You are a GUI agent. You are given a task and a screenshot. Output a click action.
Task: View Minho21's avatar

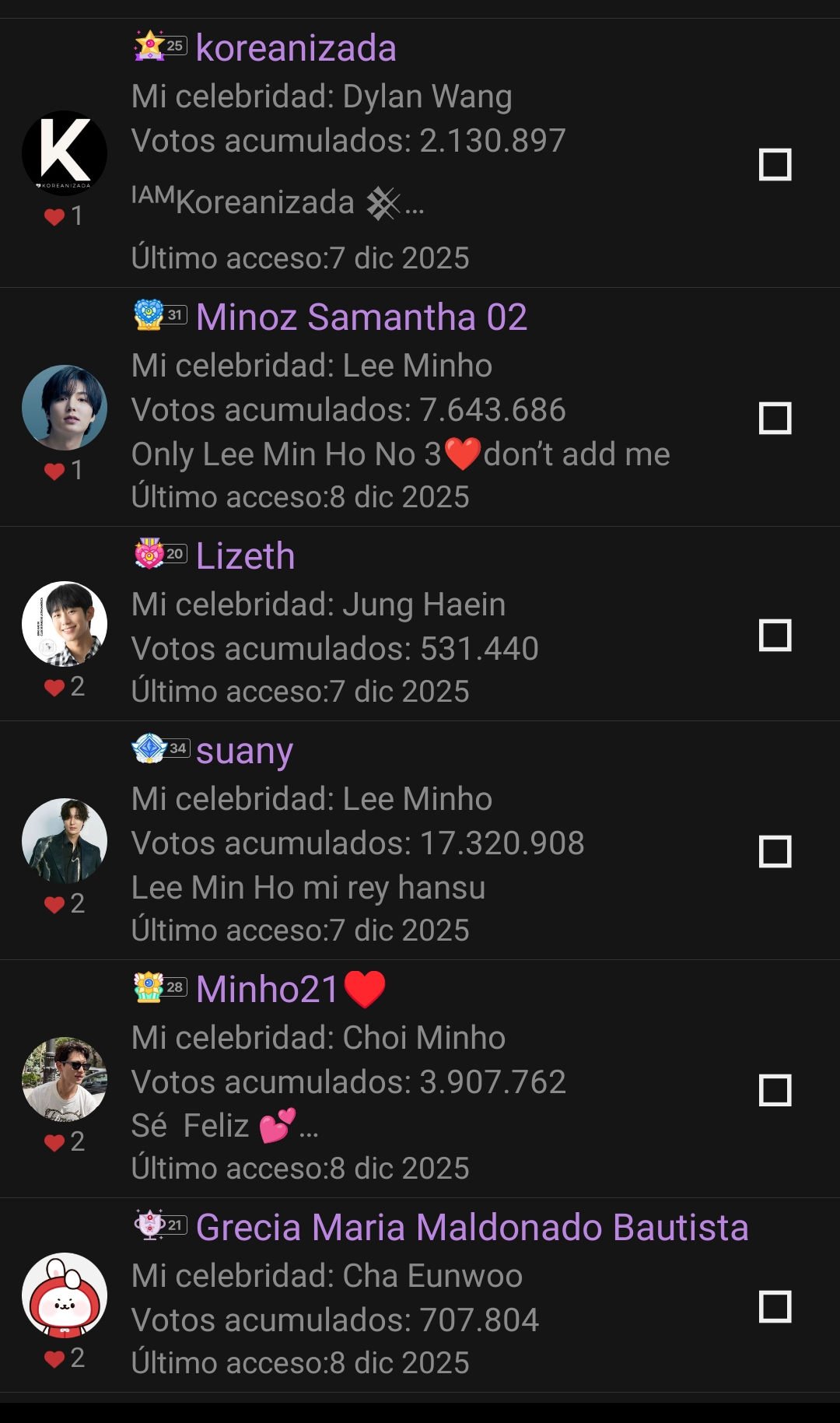(65, 1079)
